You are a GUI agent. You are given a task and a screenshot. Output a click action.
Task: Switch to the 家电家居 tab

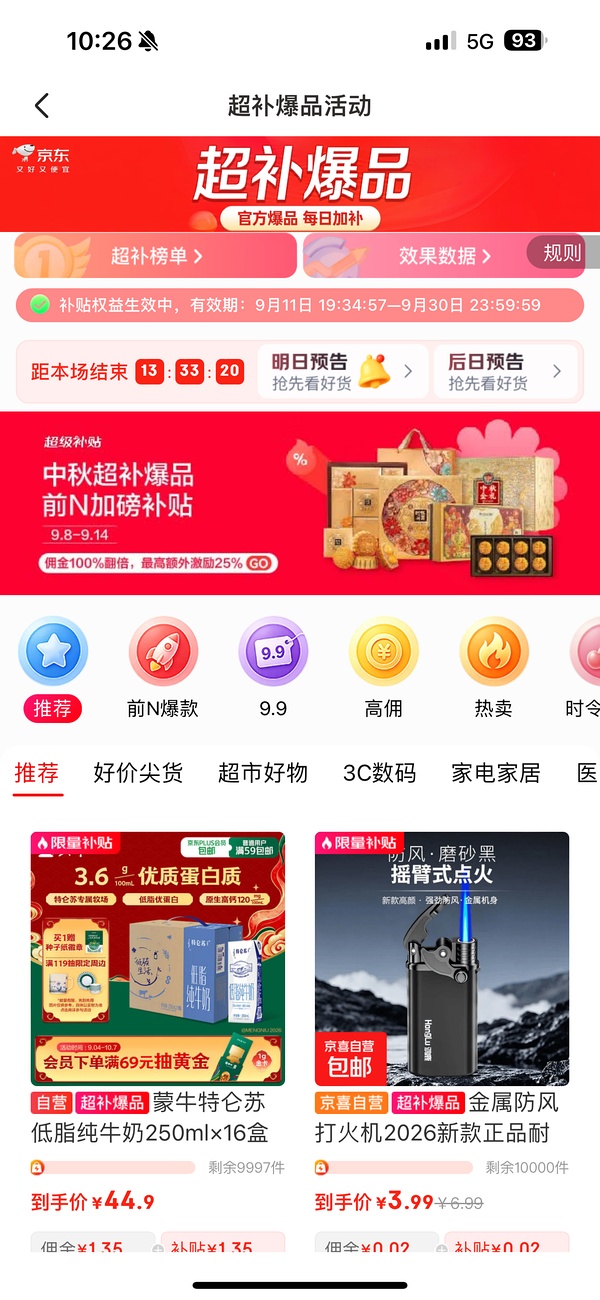[x=495, y=773]
